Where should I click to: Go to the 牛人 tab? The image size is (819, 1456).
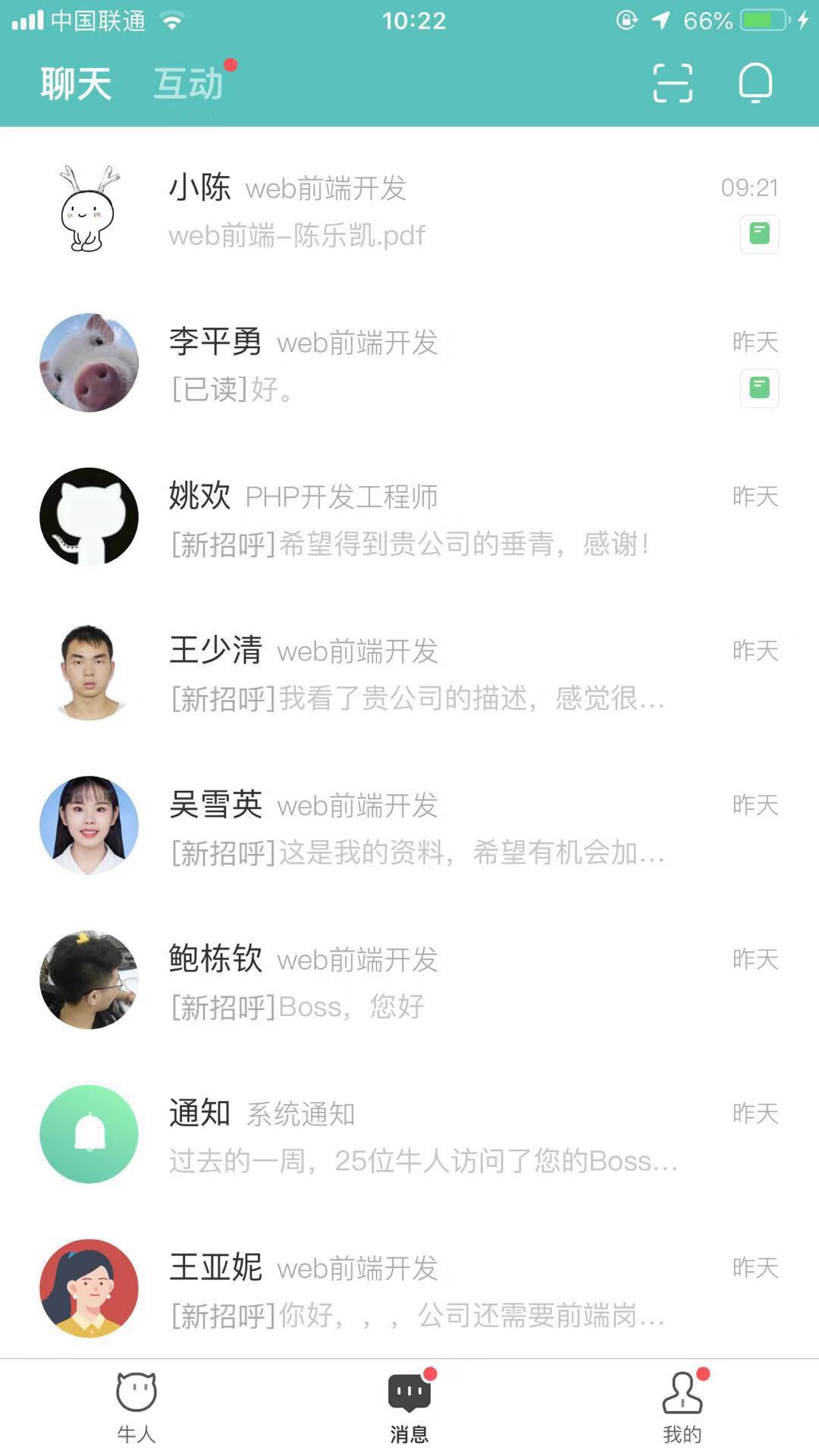[x=136, y=1407]
